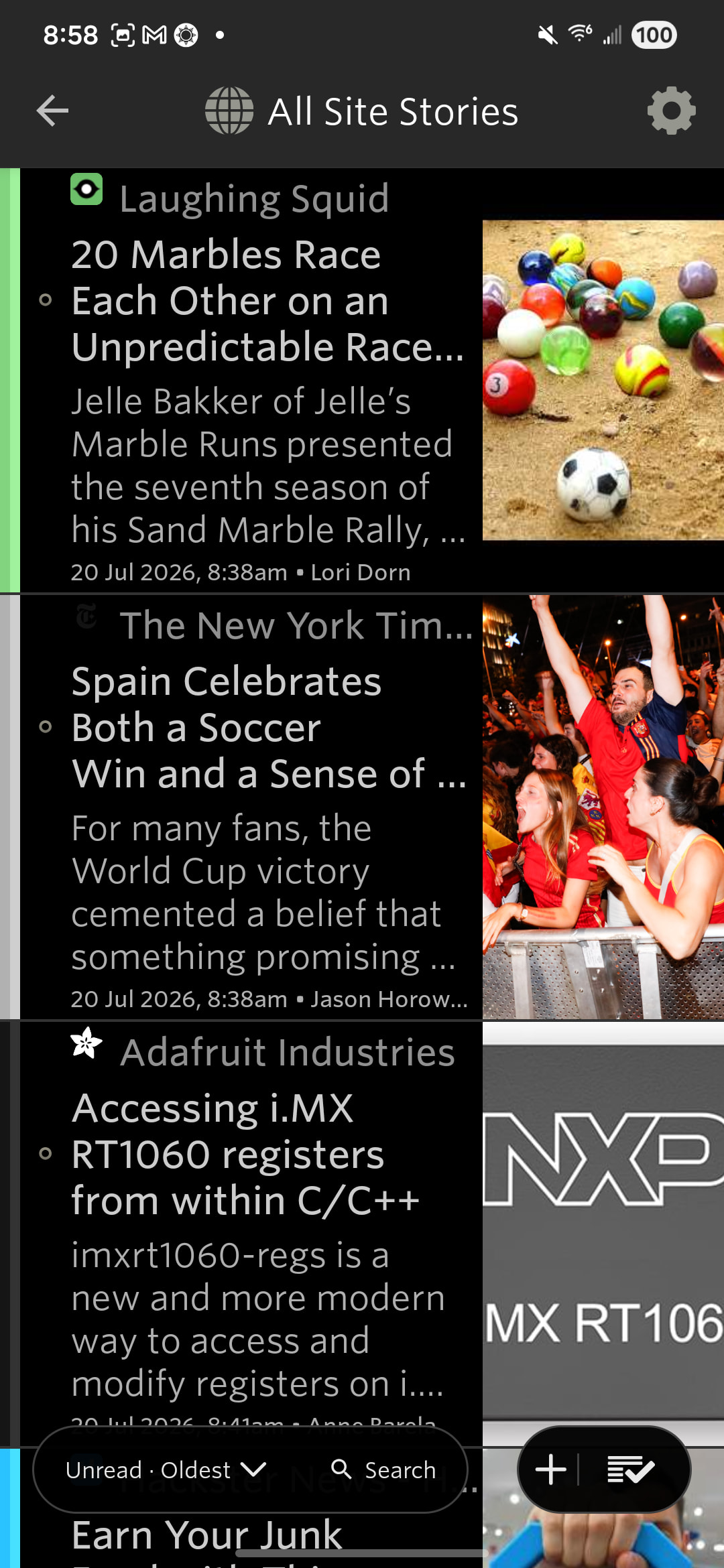Open the settings gear
Screen dimensions: 724x1568
coord(671,111)
